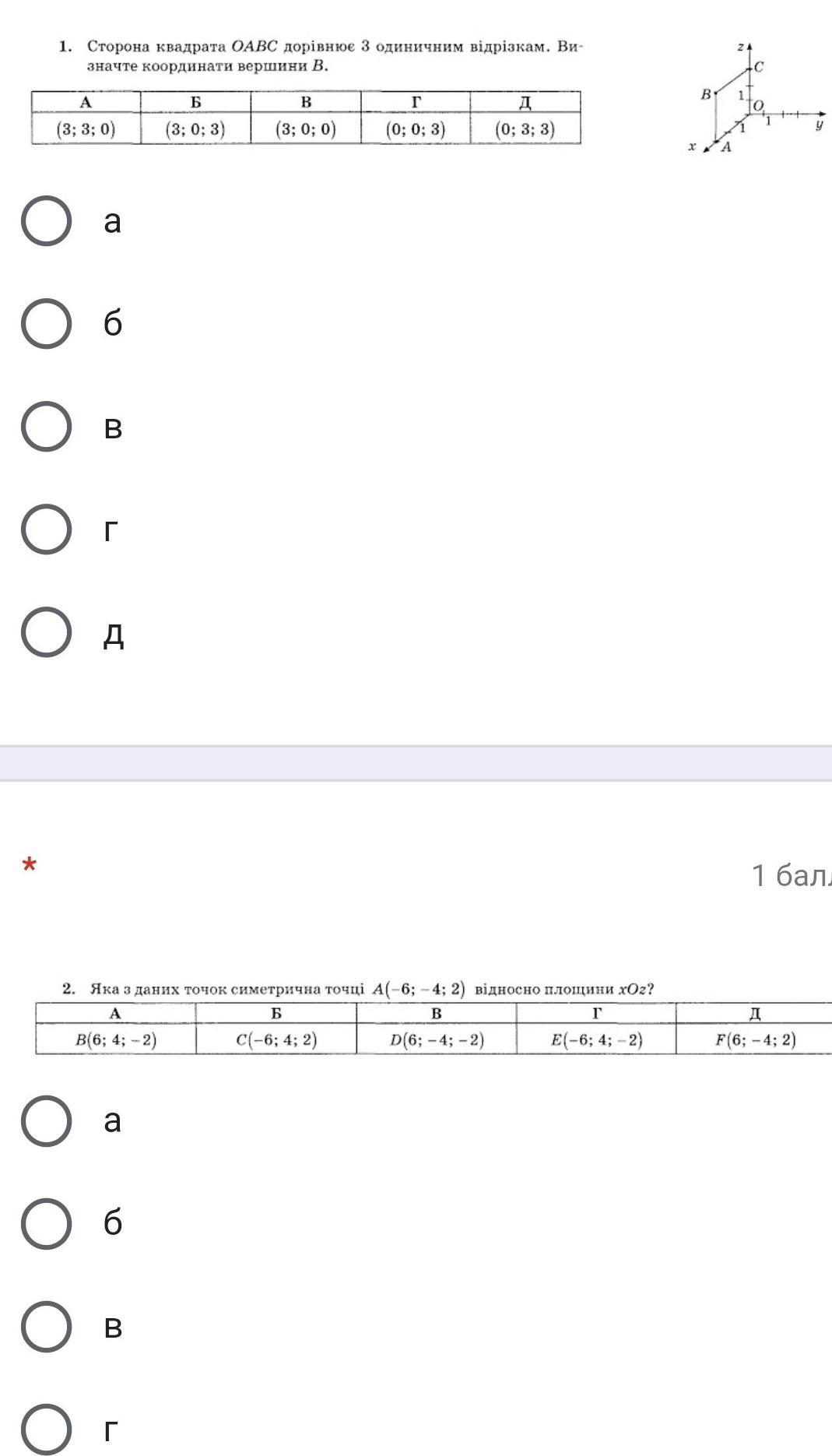Select option д for question 1
This screenshot has width=832, height=1456.
pyautogui.click(x=47, y=632)
